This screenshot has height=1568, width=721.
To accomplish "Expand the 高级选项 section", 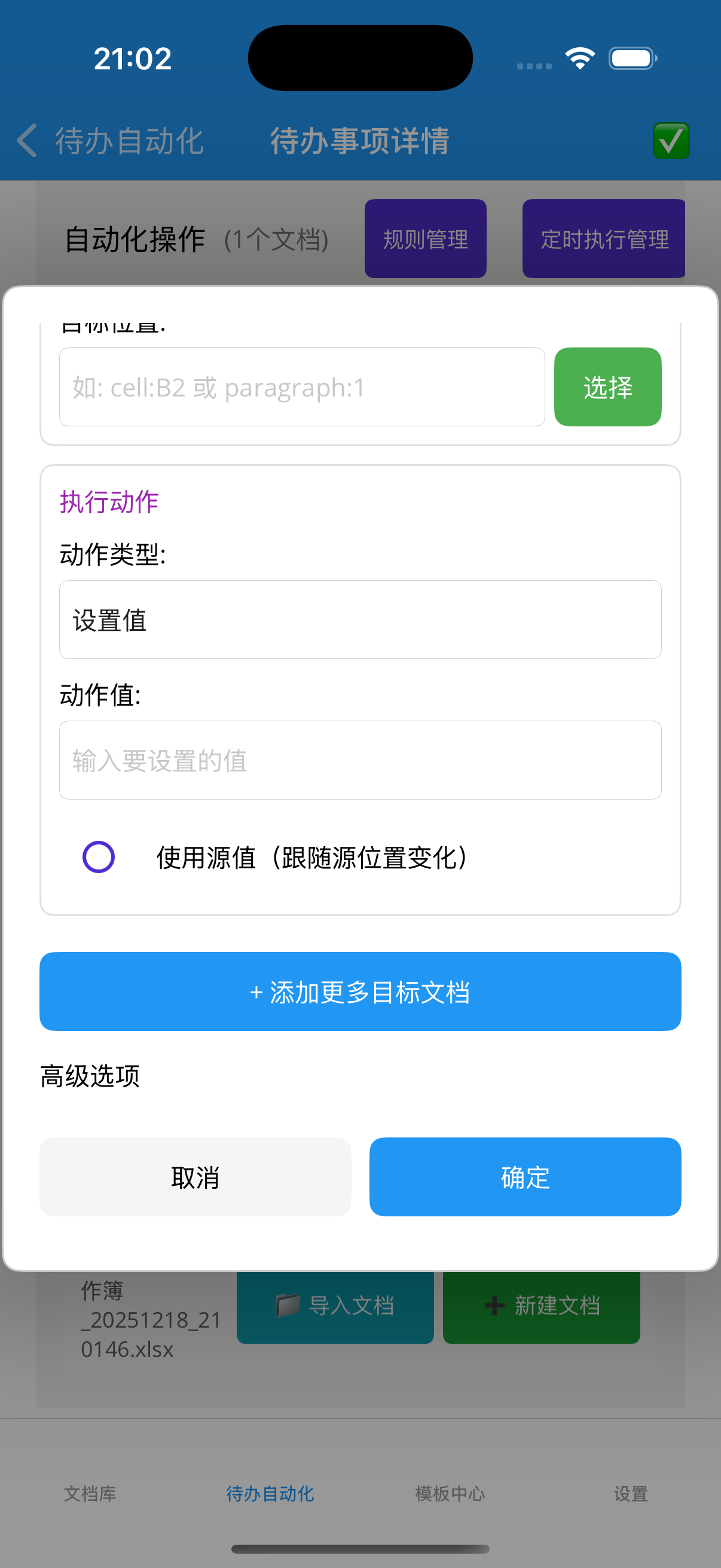I will click(x=90, y=1076).
